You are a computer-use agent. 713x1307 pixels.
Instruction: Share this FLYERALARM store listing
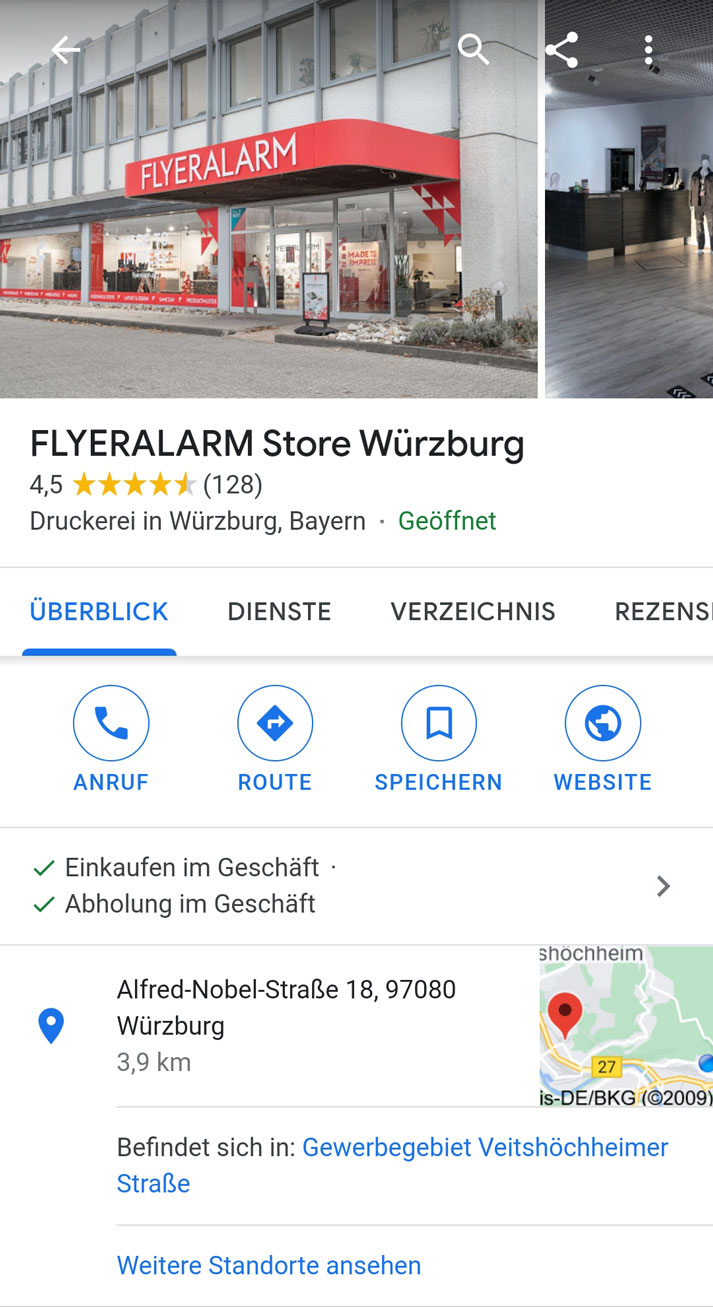pos(561,50)
